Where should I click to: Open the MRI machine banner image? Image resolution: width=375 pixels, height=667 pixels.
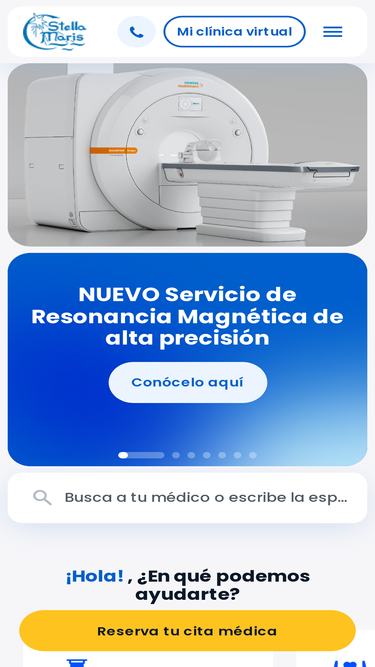[188, 155]
